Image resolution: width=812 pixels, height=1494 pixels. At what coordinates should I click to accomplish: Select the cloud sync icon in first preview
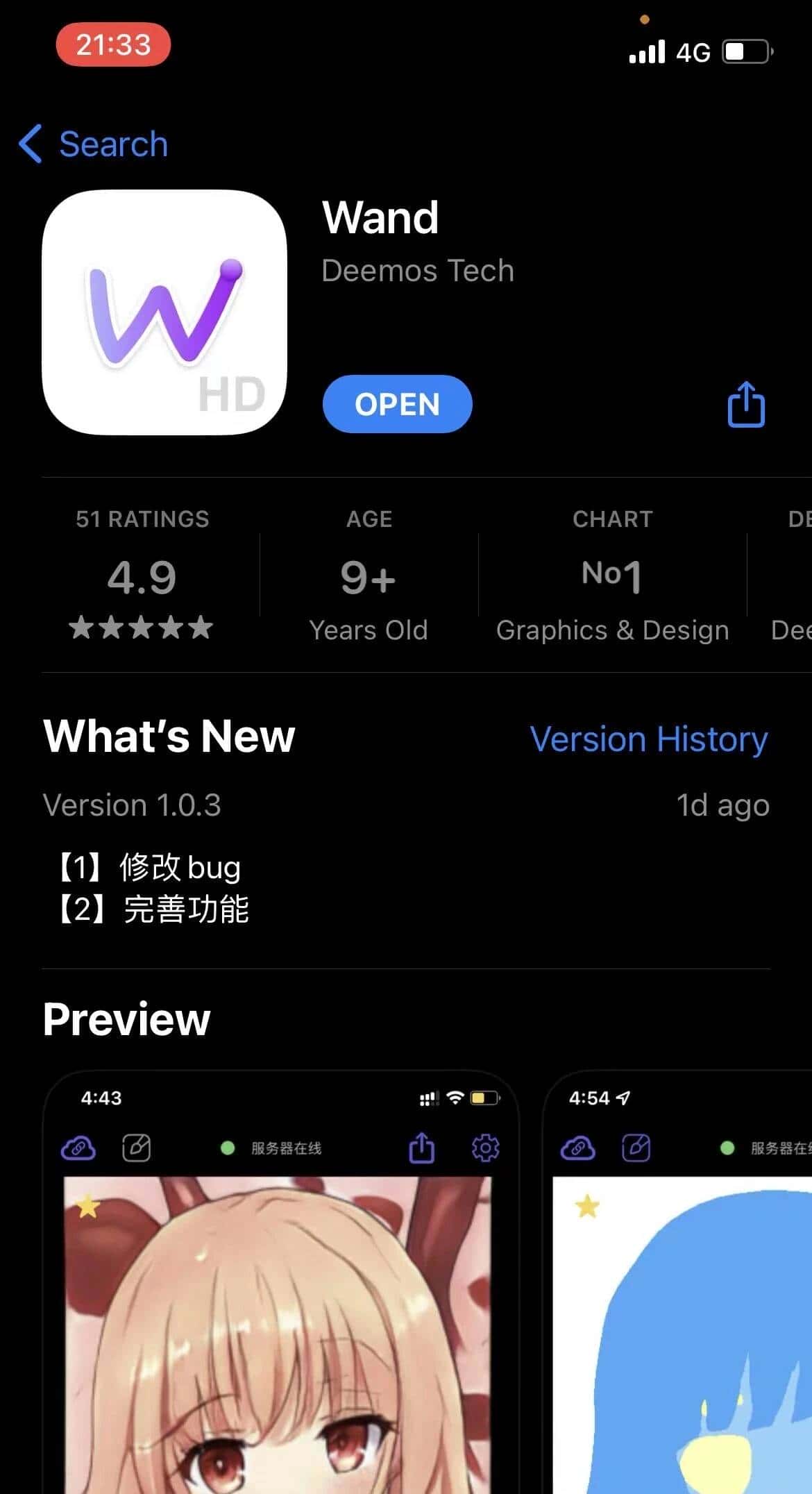point(79,1148)
